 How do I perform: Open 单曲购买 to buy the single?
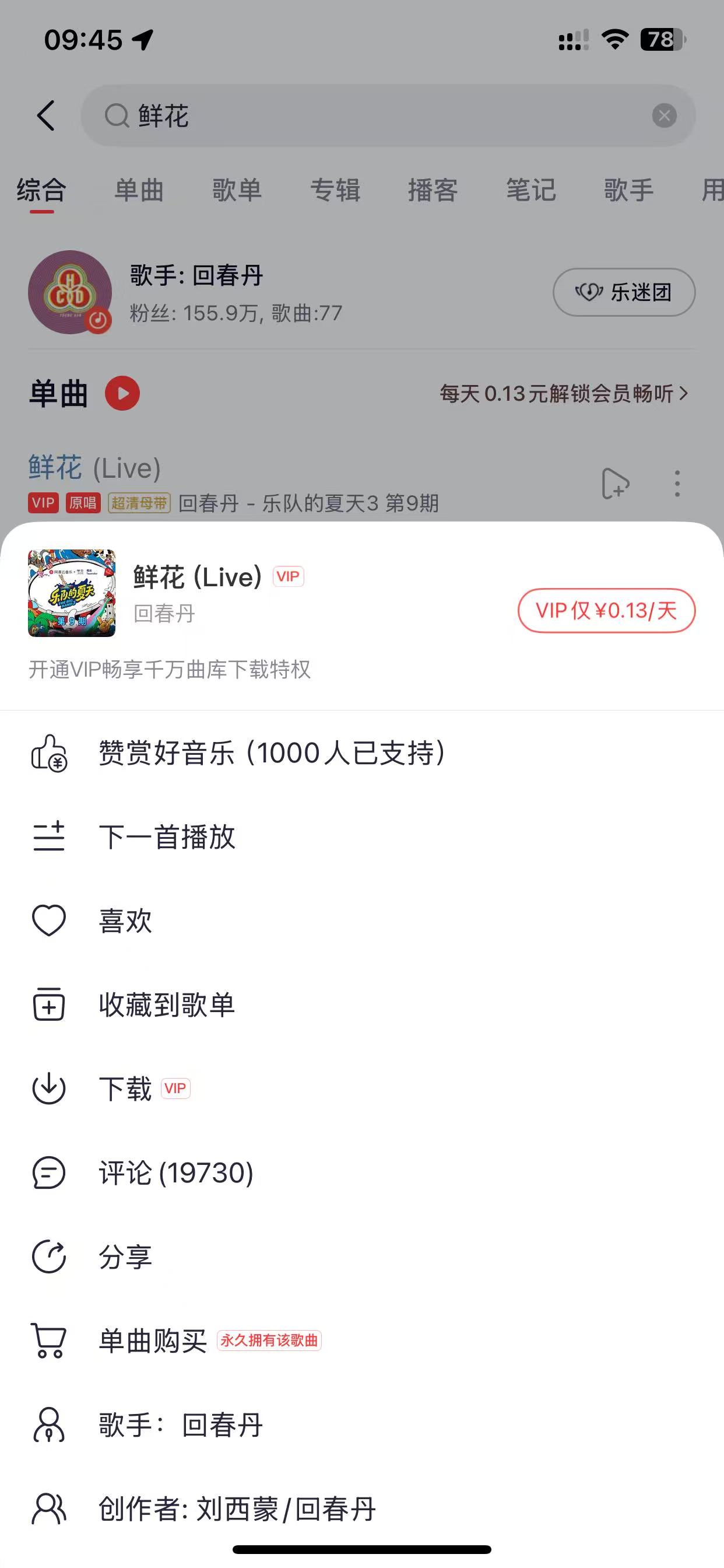tap(362, 1341)
